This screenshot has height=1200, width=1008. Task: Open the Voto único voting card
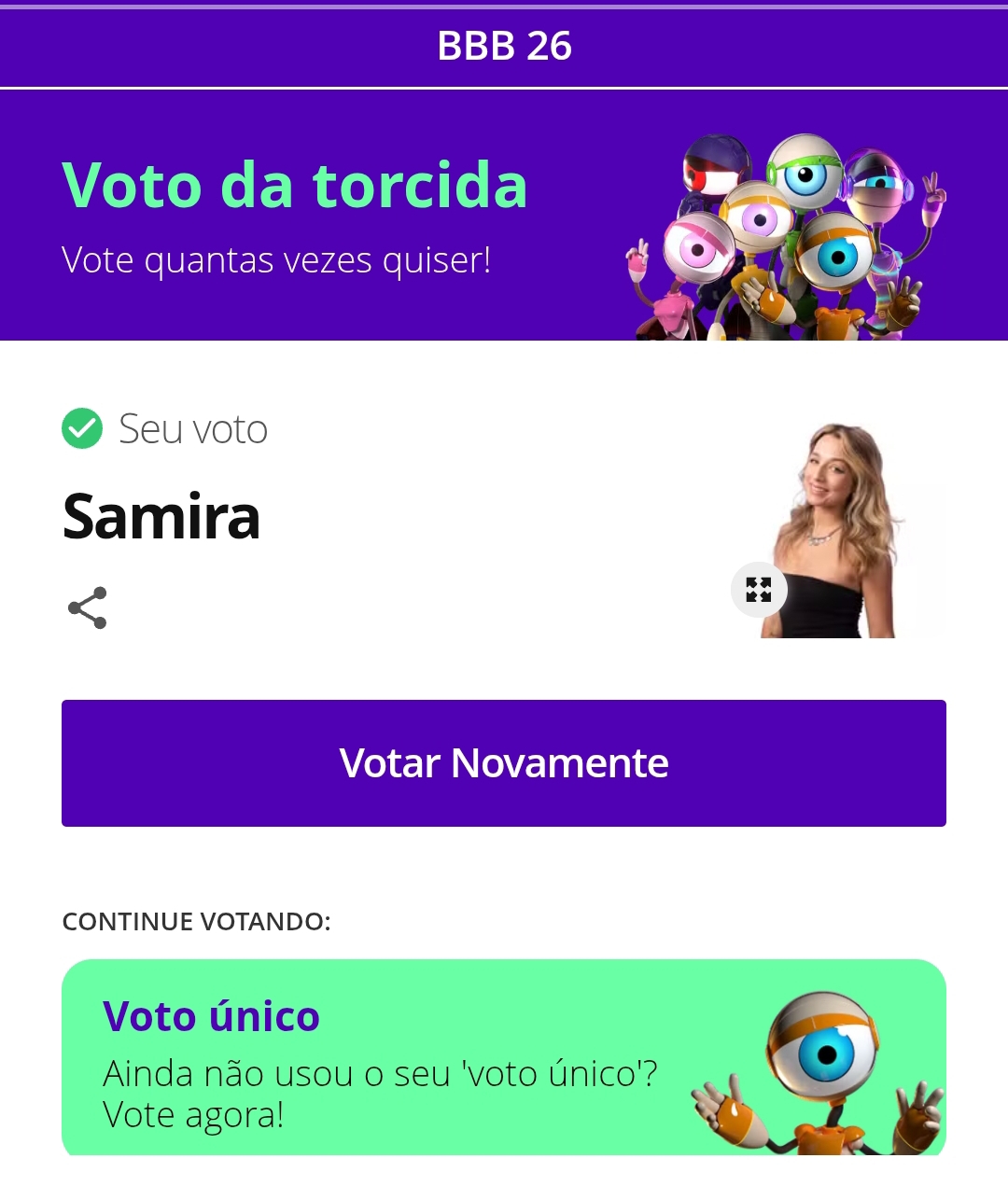[504, 1057]
